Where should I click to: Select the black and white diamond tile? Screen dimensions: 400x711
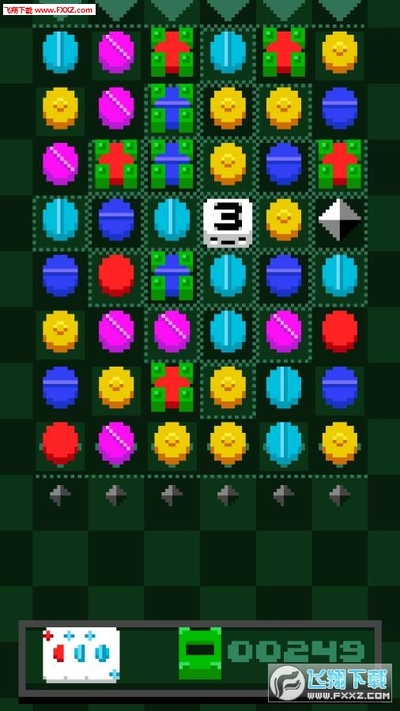tap(340, 219)
